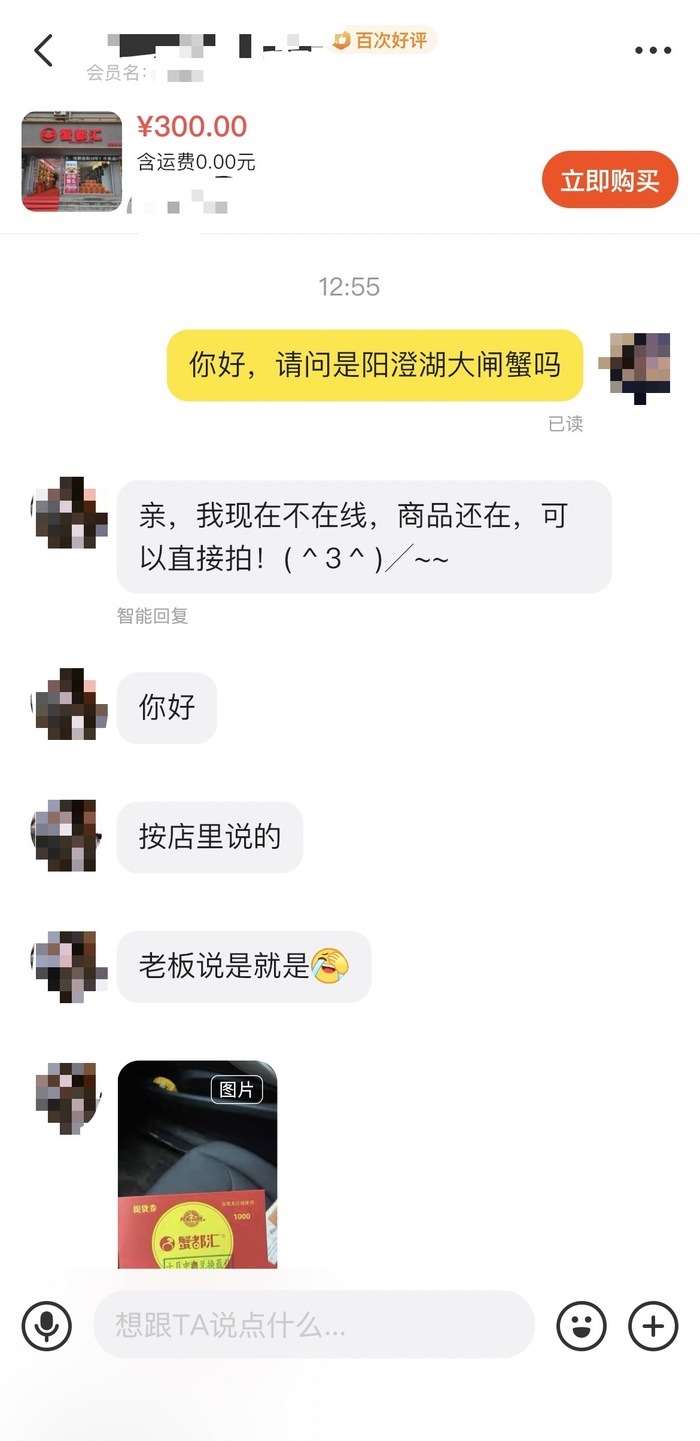
Task: Tap the 立即购买 button
Action: click(x=610, y=181)
